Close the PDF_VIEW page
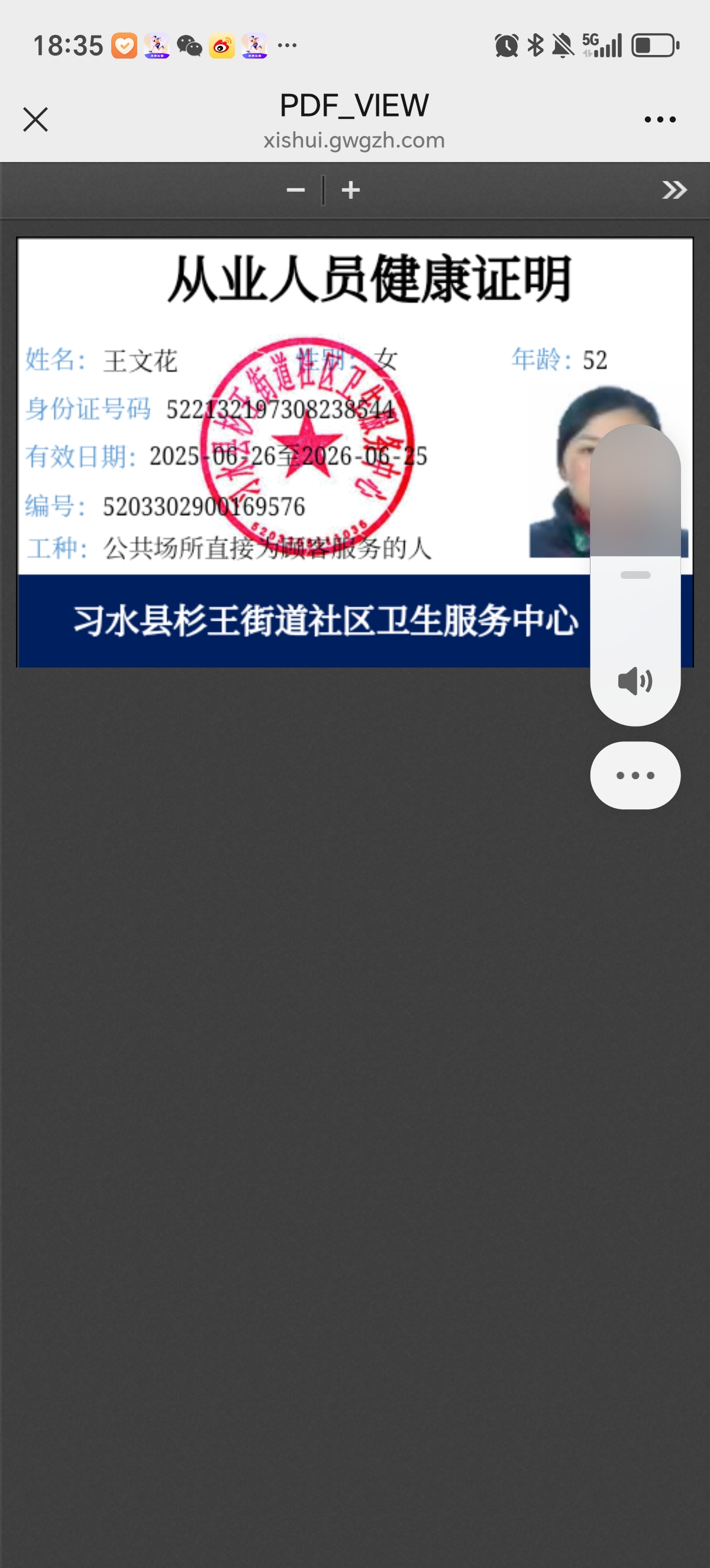The height and width of the screenshot is (1568, 710). pyautogui.click(x=35, y=119)
